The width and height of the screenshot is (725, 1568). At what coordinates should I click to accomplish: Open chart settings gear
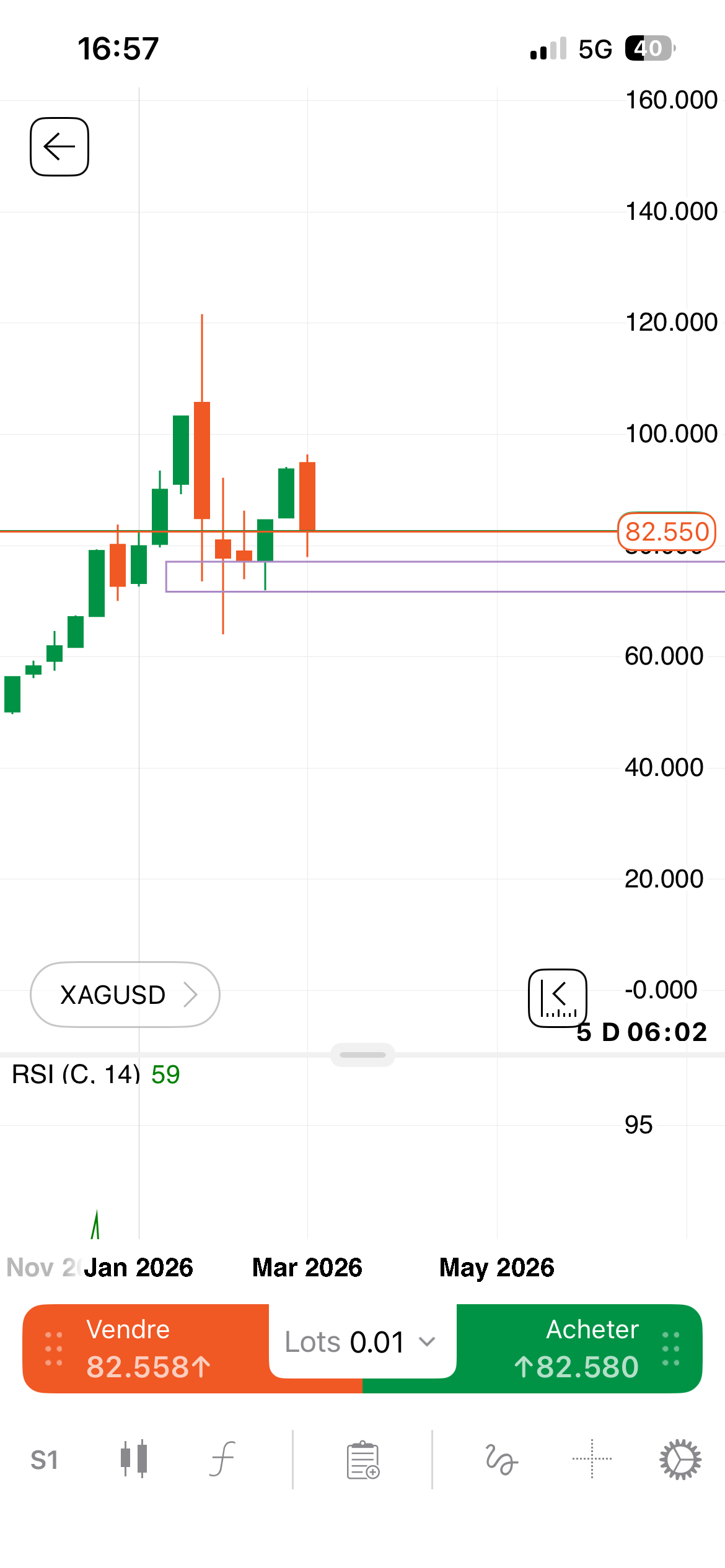(x=680, y=1460)
